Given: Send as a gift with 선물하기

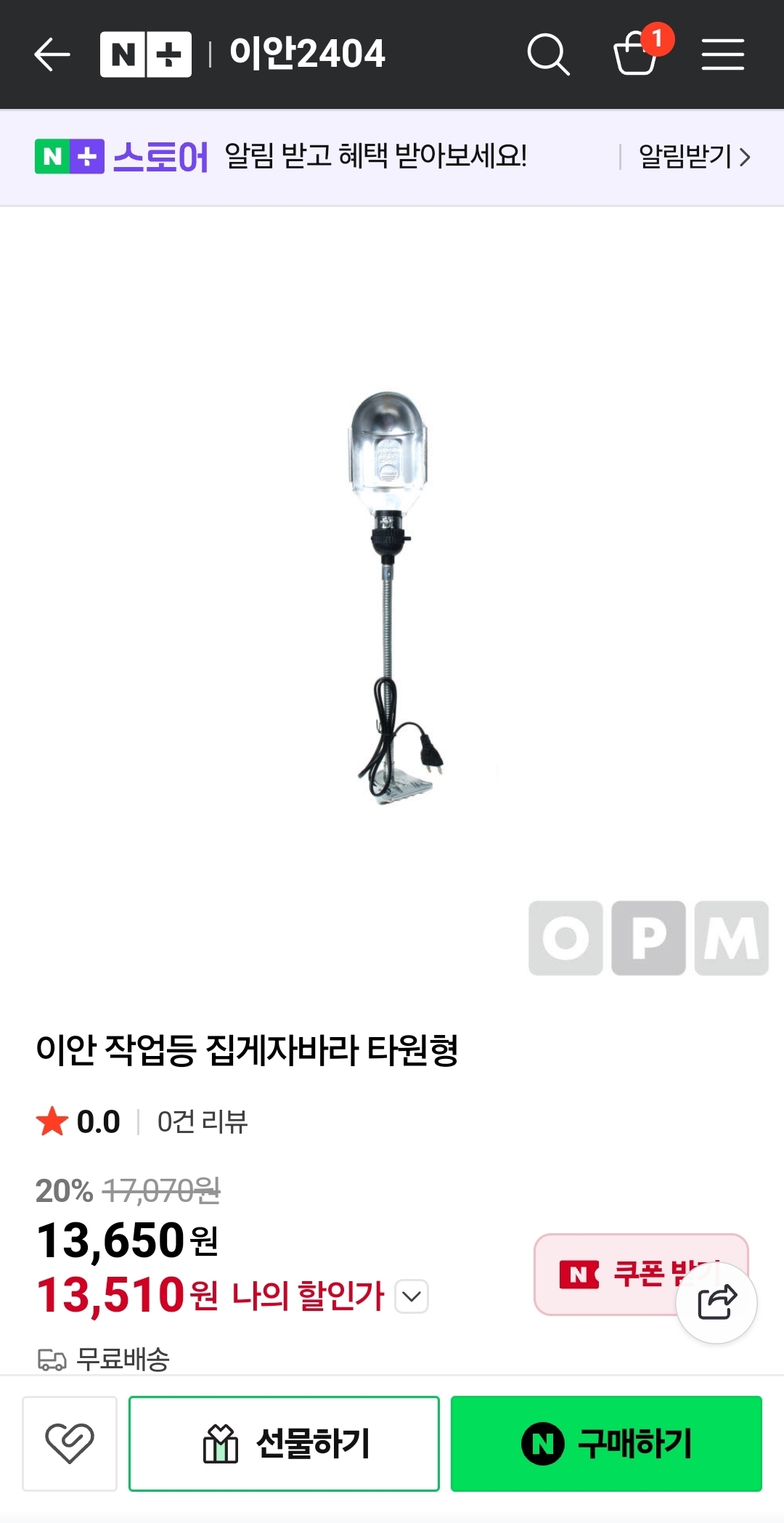Looking at the screenshot, I should (284, 1443).
